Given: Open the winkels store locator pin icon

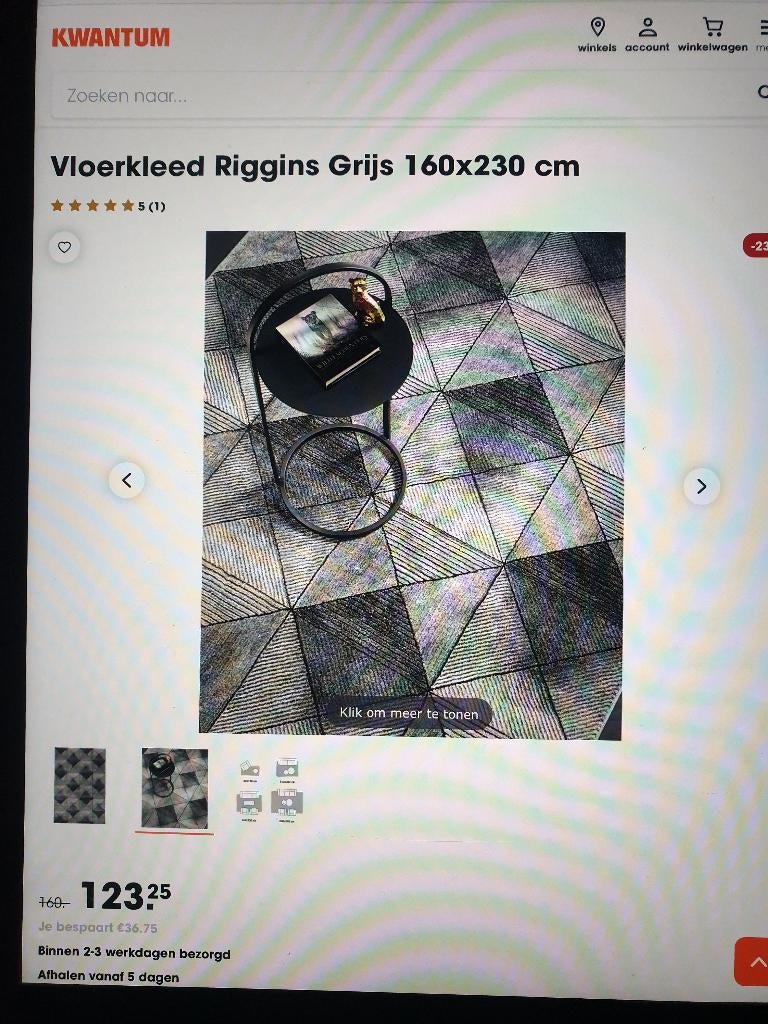Looking at the screenshot, I should pyautogui.click(x=597, y=27).
